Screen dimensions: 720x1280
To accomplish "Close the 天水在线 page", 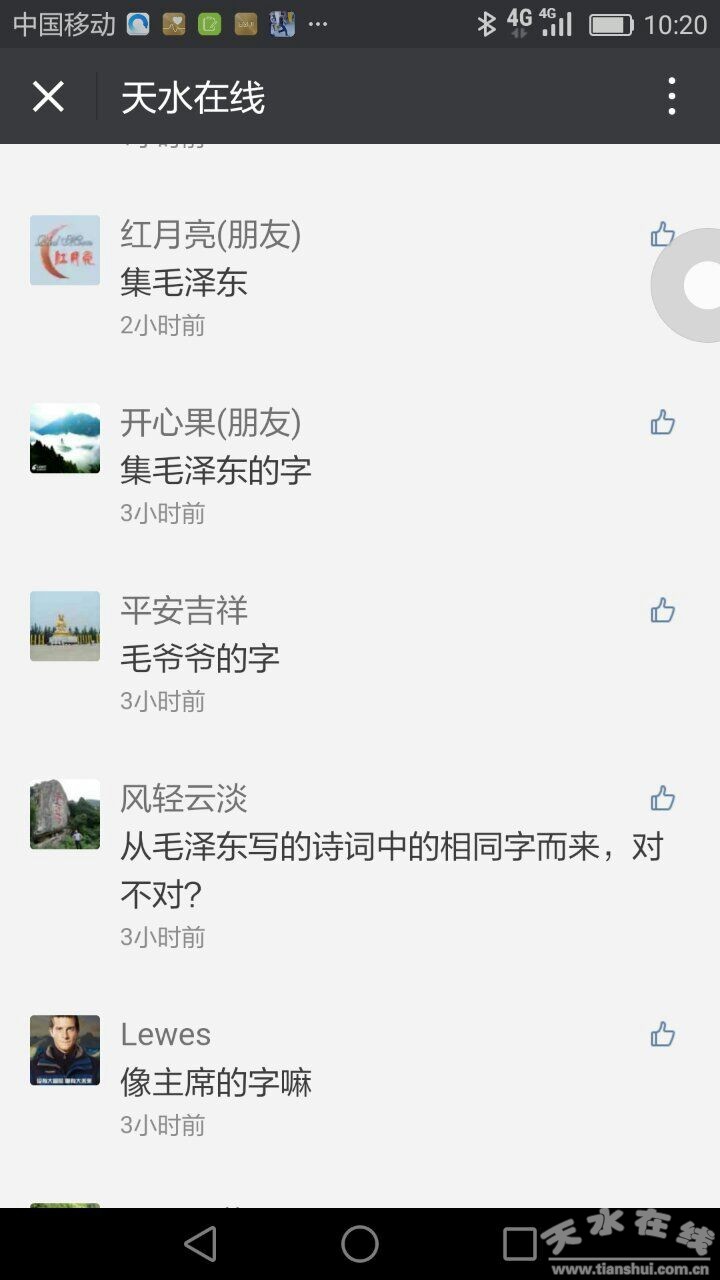I will [48, 97].
